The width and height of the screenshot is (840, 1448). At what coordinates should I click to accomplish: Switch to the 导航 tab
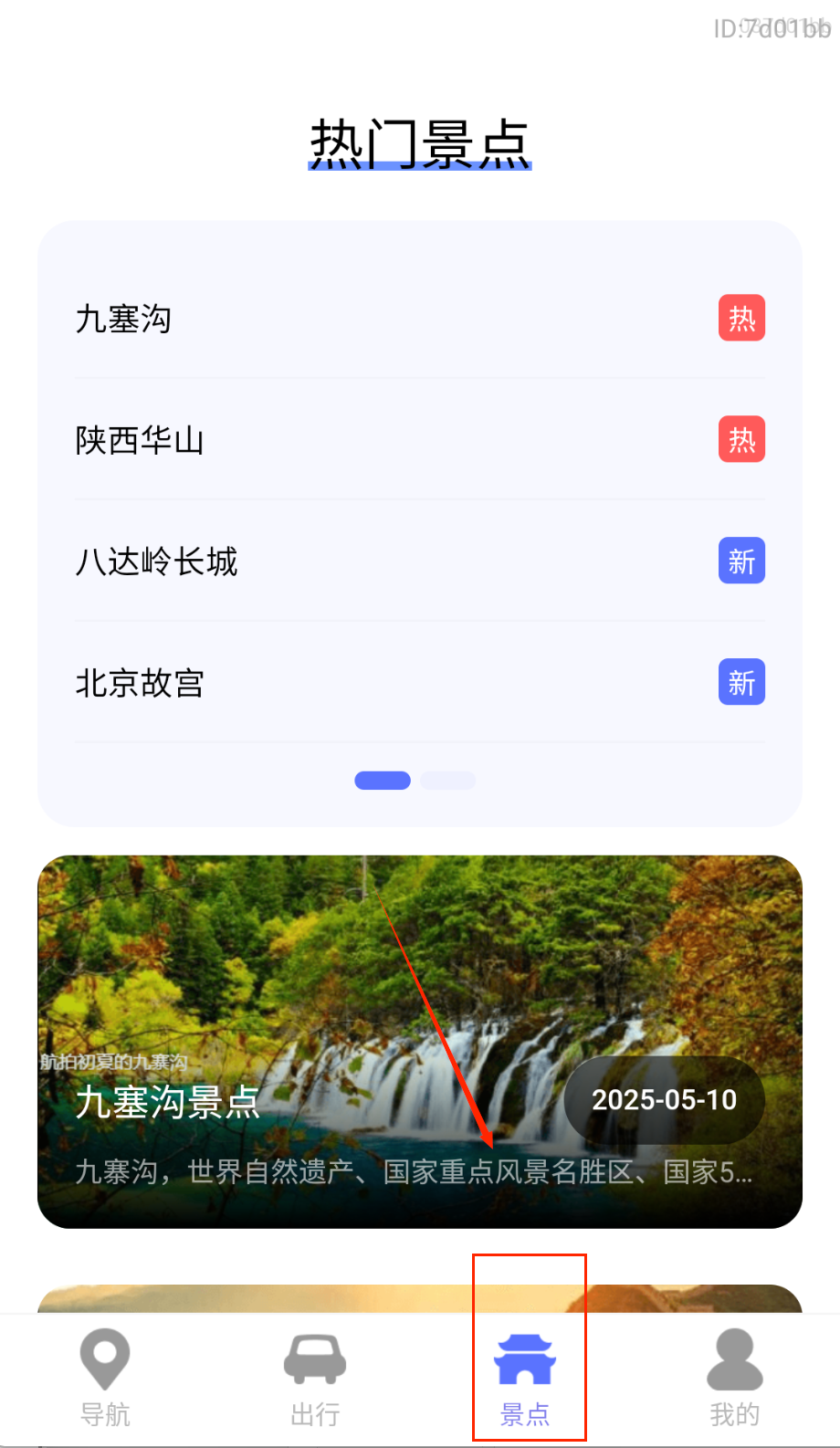(x=105, y=1378)
